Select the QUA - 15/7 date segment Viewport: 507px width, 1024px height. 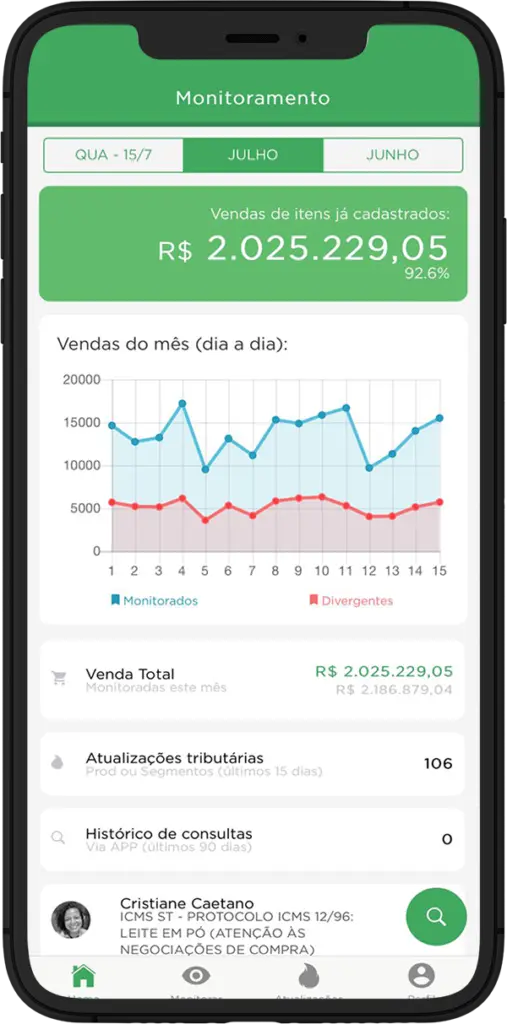pos(114,155)
